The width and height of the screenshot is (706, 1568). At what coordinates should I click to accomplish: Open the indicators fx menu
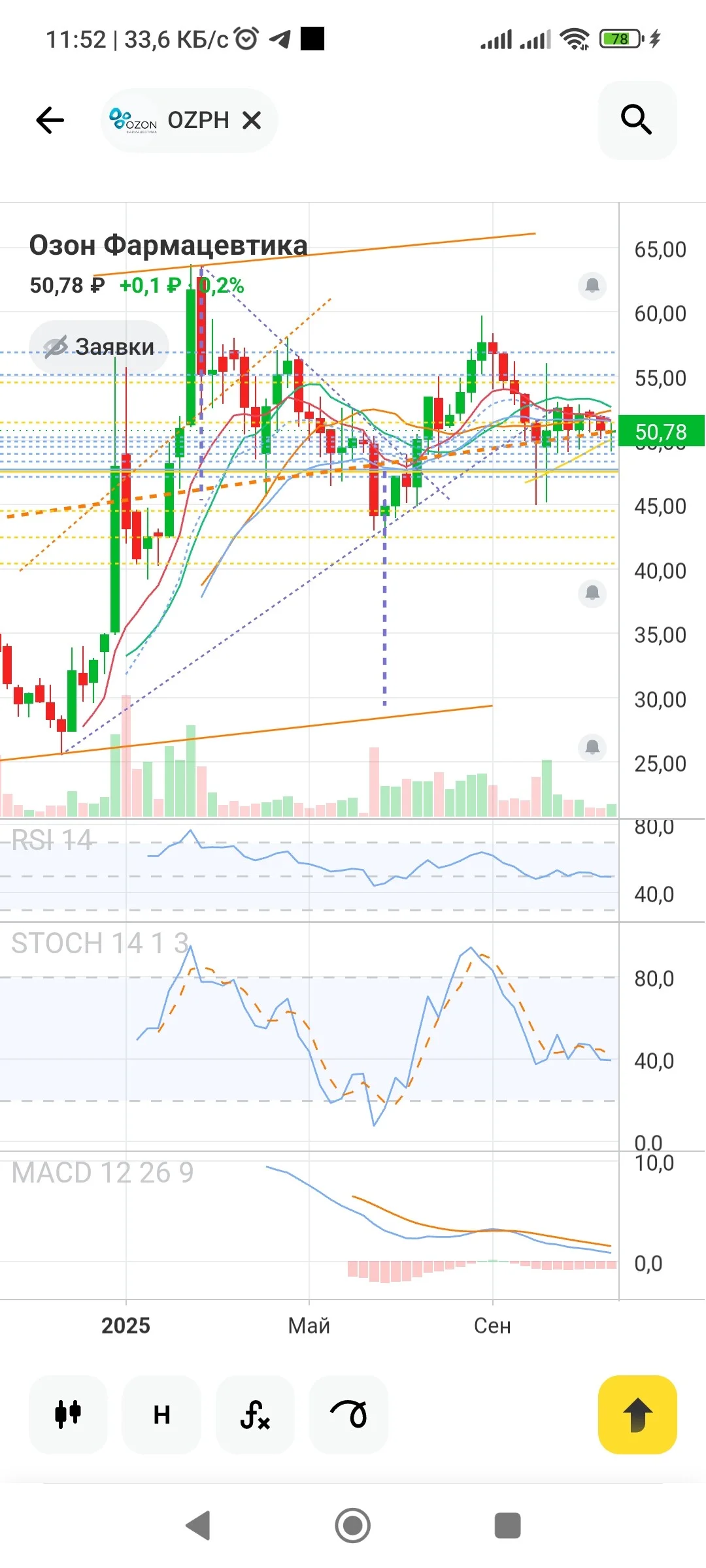pos(255,1414)
